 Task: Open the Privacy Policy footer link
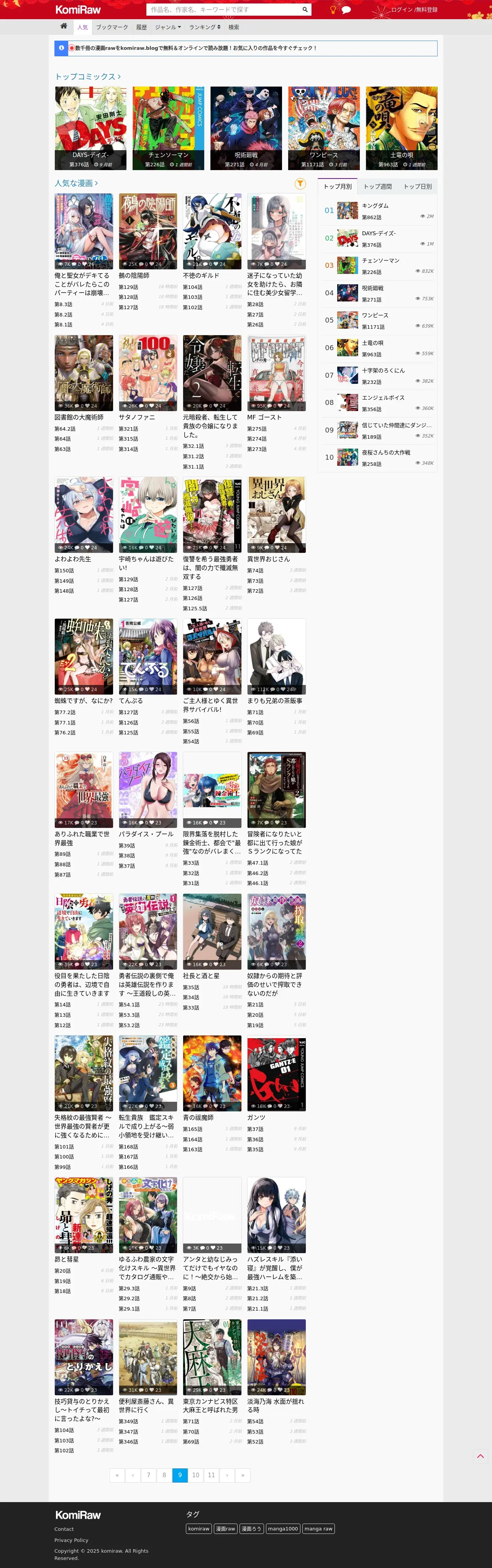click(71, 1540)
